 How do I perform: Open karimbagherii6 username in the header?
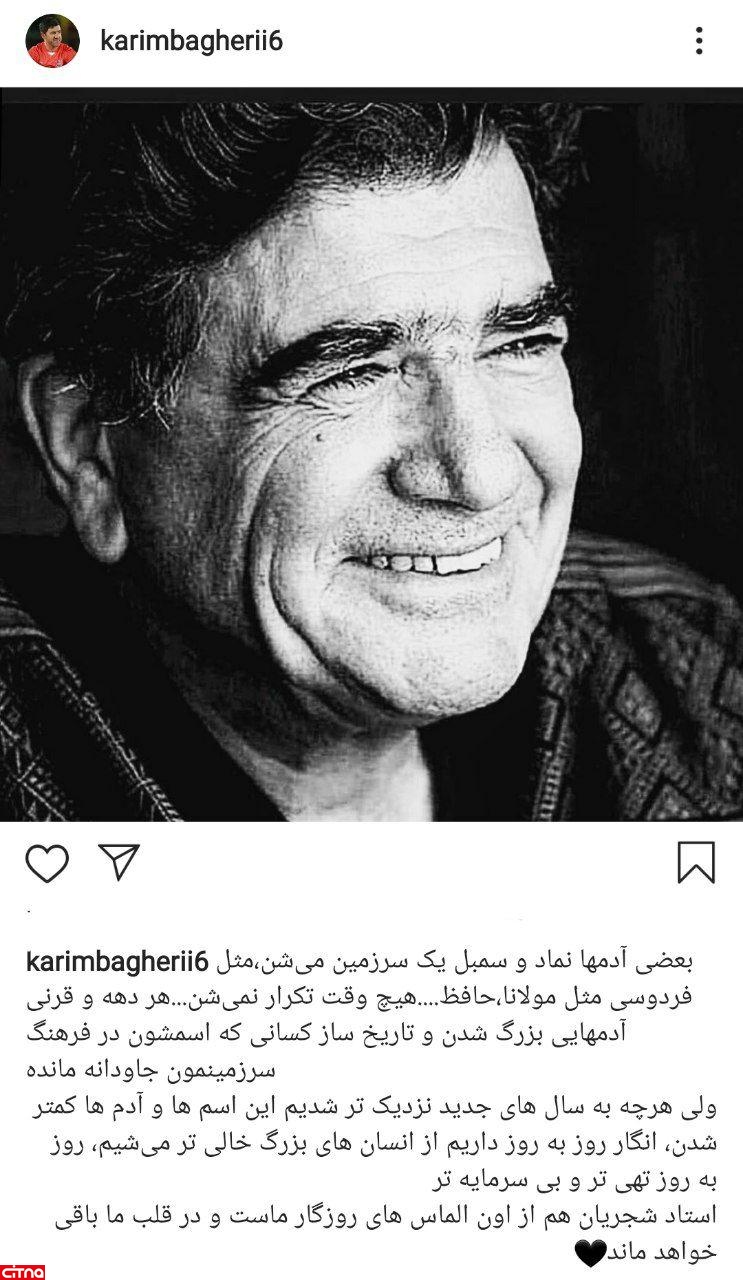coord(192,42)
